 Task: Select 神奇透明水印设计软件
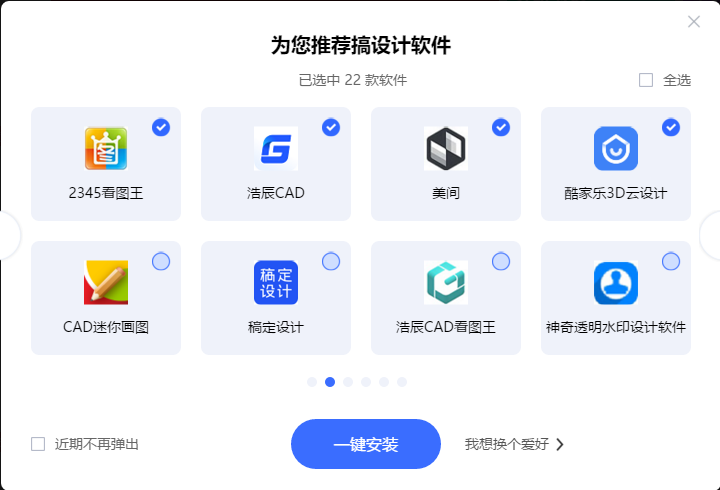[671, 261]
